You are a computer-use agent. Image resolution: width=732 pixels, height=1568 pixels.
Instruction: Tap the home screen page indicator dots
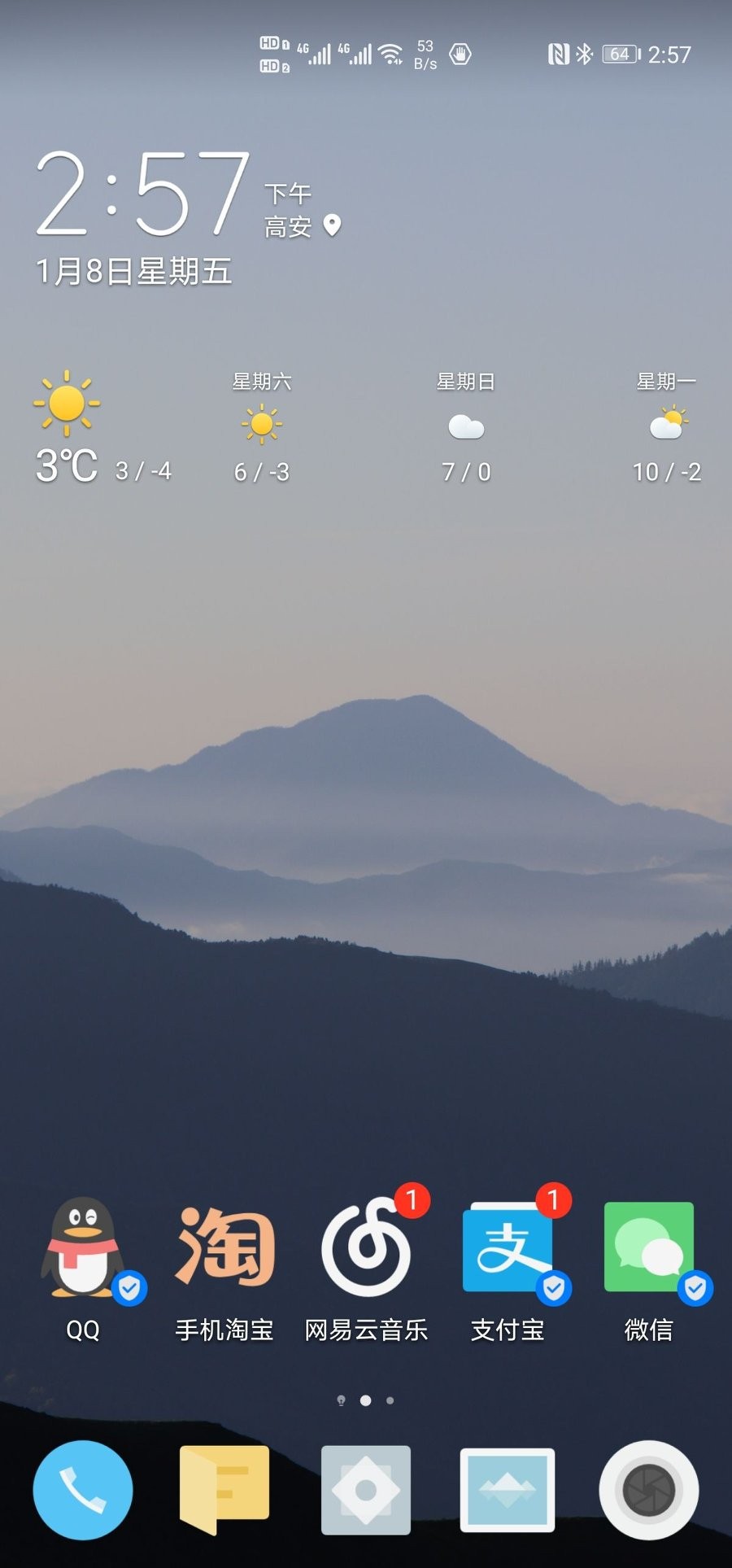pos(366,1400)
